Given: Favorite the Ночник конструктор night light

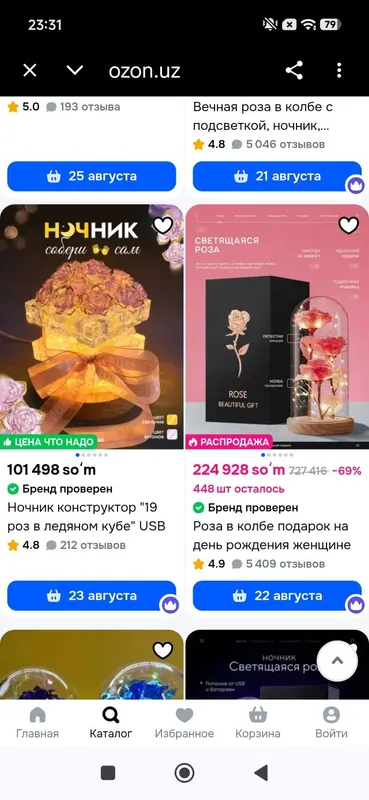Looking at the screenshot, I should [163, 225].
